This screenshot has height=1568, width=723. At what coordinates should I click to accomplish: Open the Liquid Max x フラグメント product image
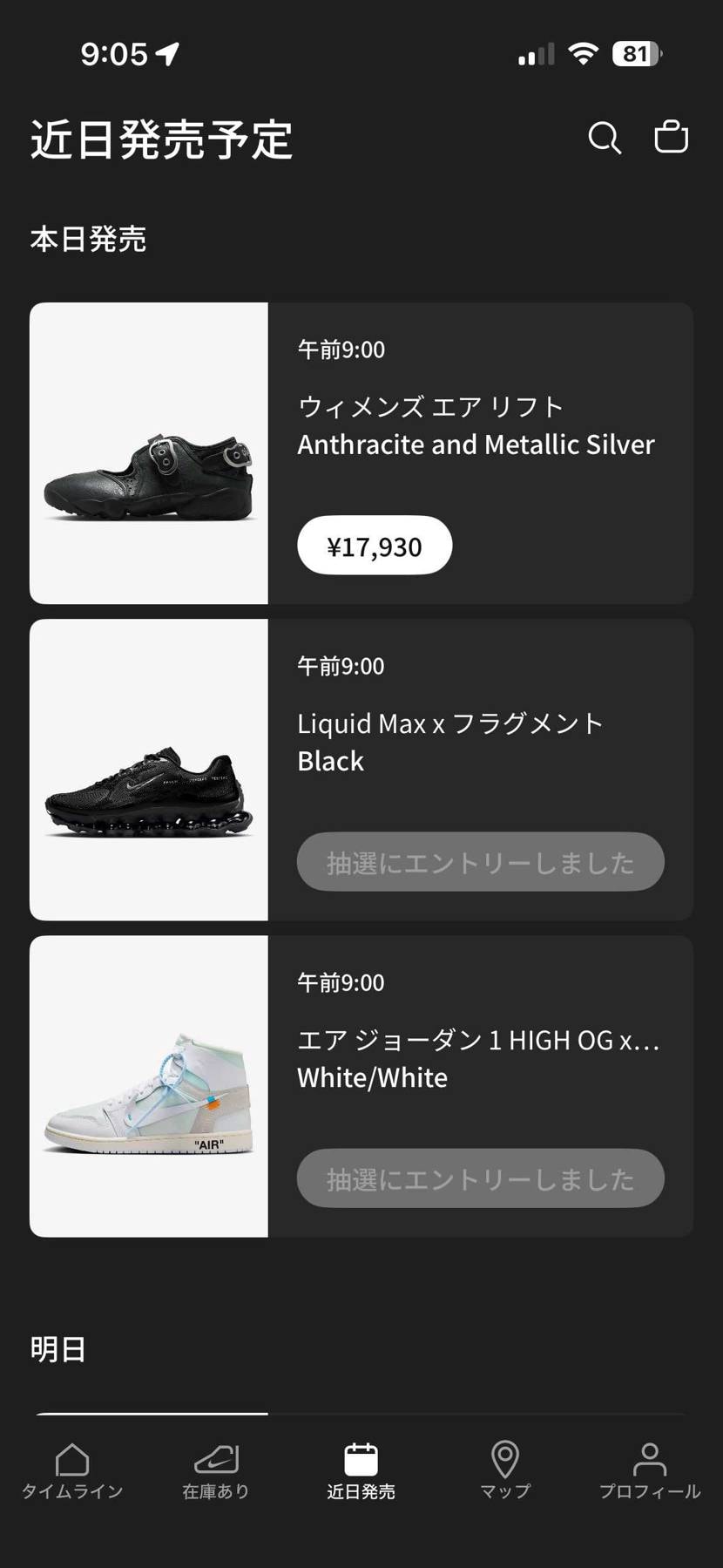pos(149,769)
